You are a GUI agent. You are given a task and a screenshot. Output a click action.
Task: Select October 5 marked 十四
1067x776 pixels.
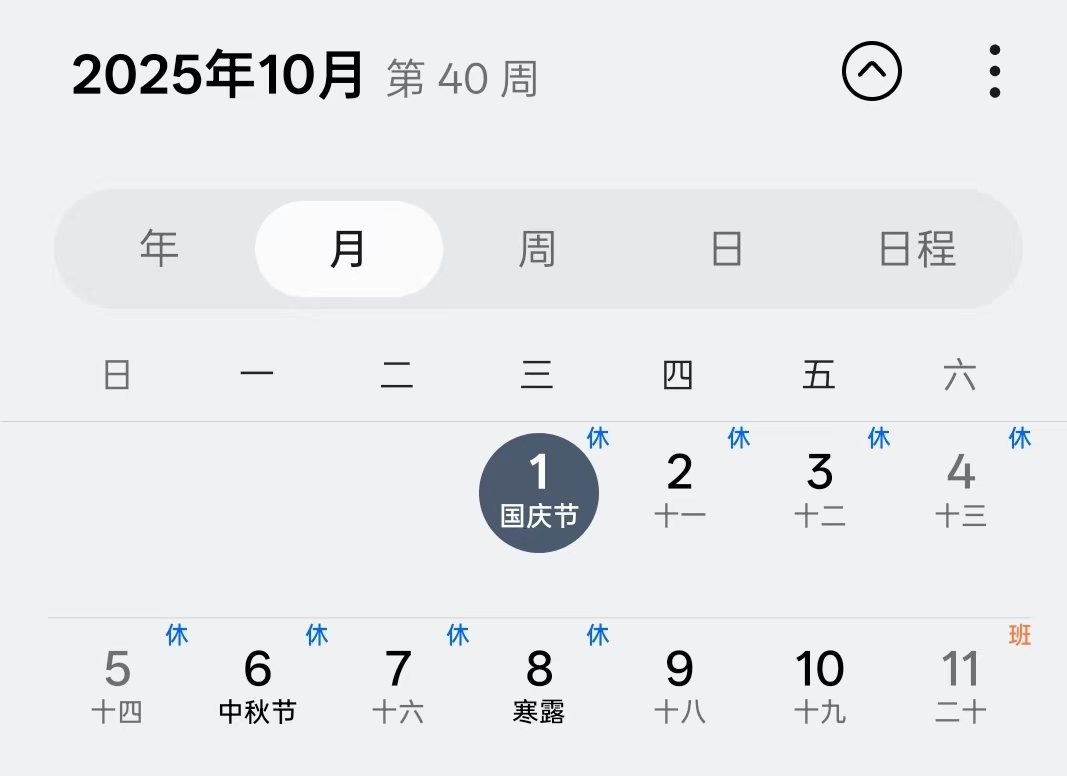[x=118, y=686]
